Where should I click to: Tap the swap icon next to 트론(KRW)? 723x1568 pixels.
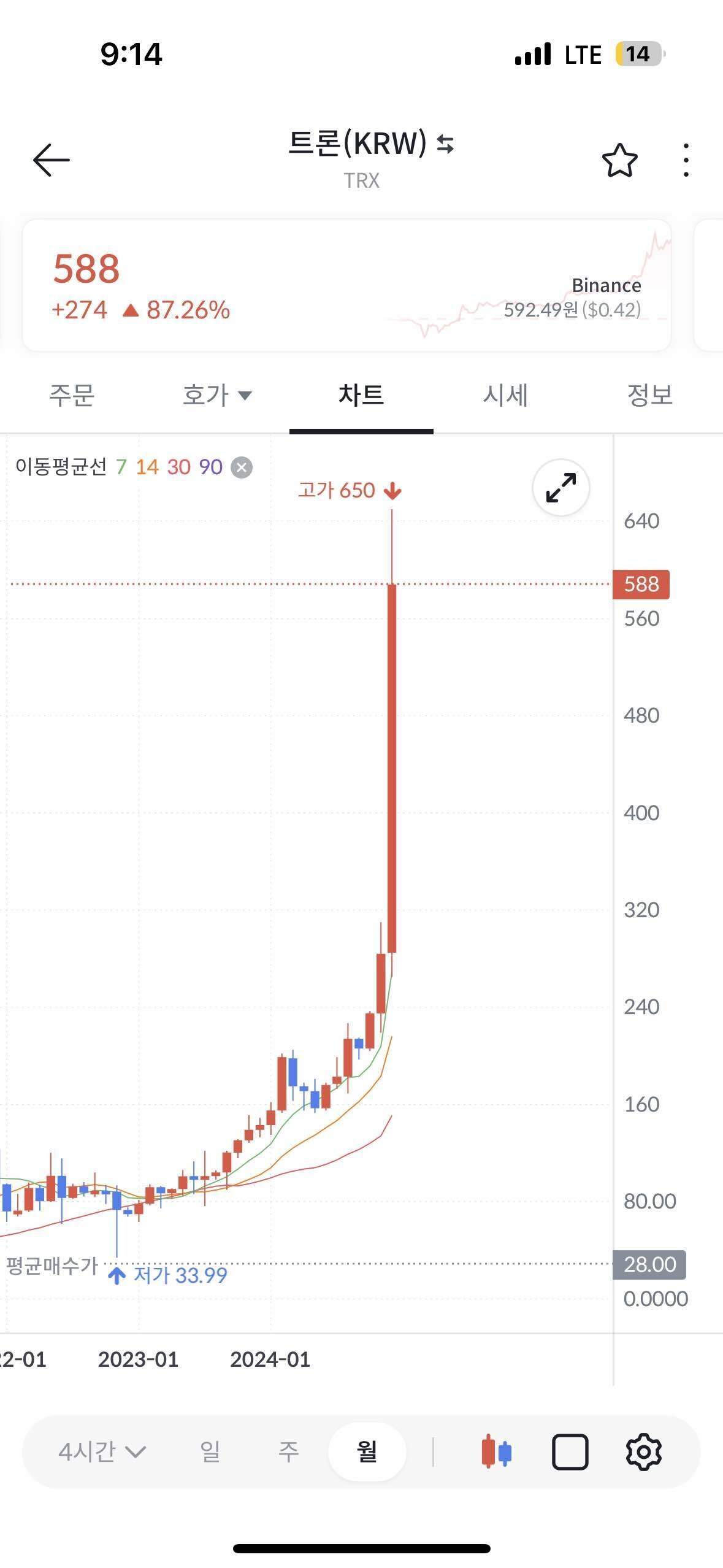[446, 147]
